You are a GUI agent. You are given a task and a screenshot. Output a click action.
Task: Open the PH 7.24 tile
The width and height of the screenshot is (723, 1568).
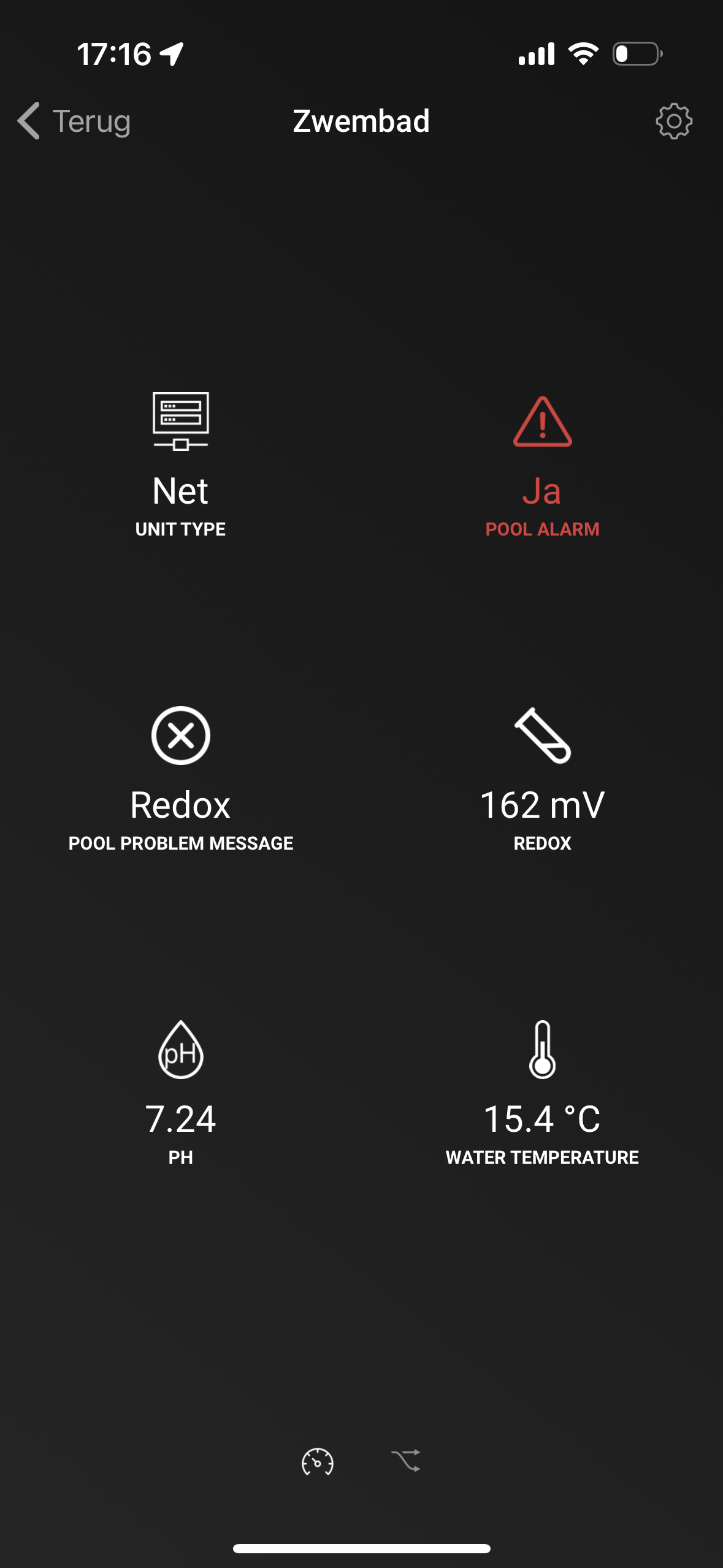point(180,1093)
